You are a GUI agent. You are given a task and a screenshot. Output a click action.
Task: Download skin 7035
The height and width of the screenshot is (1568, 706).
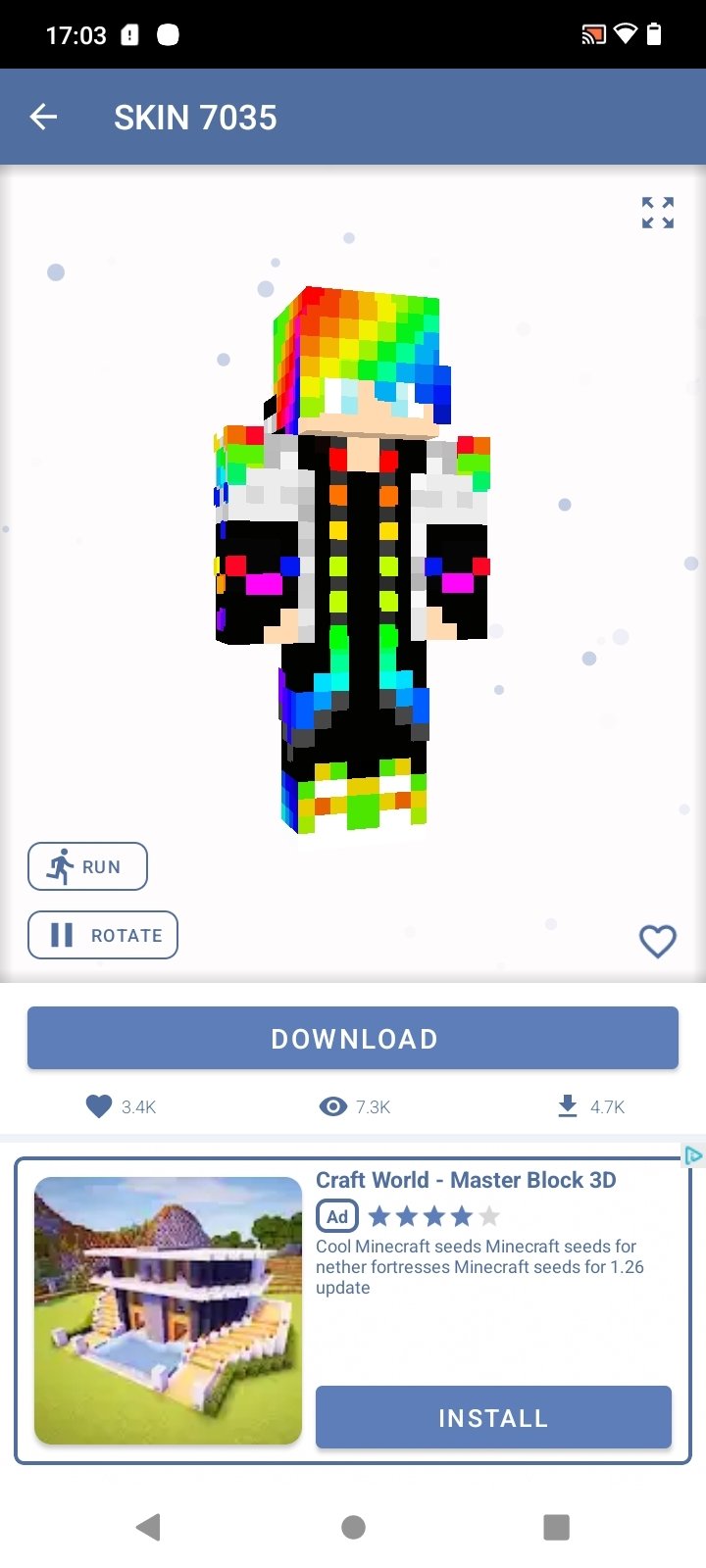pos(353,1039)
